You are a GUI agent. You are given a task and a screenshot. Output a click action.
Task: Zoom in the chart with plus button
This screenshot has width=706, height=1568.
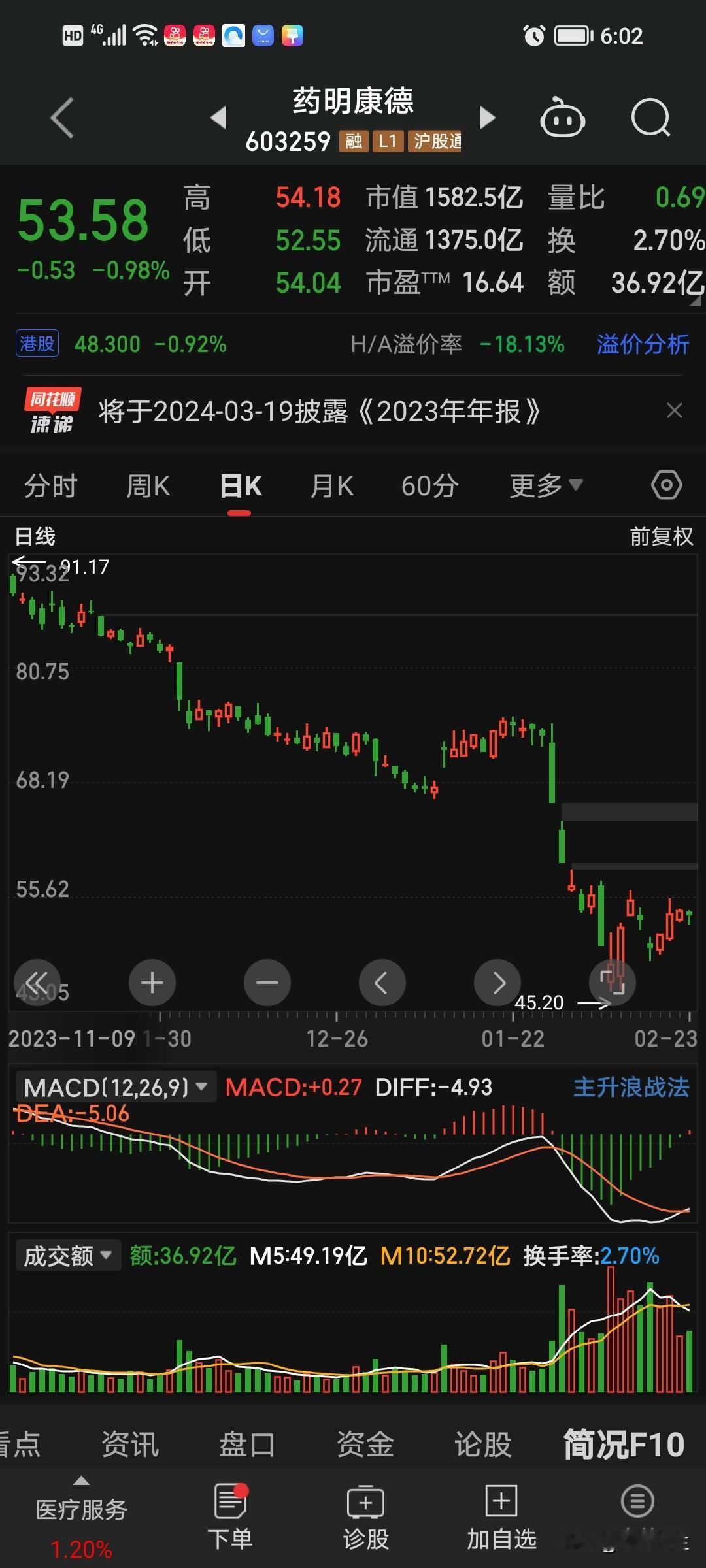click(152, 983)
